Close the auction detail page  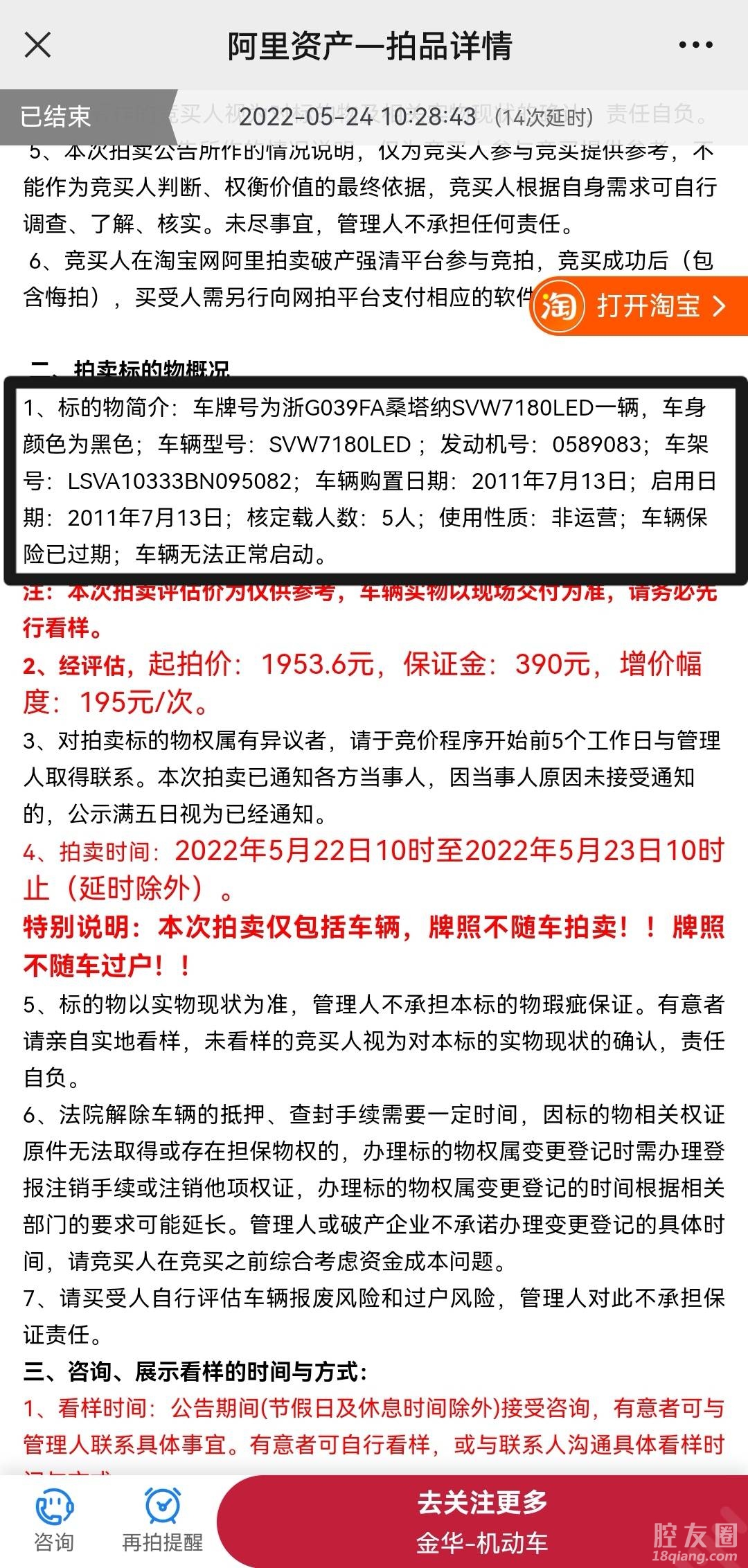tap(37, 46)
